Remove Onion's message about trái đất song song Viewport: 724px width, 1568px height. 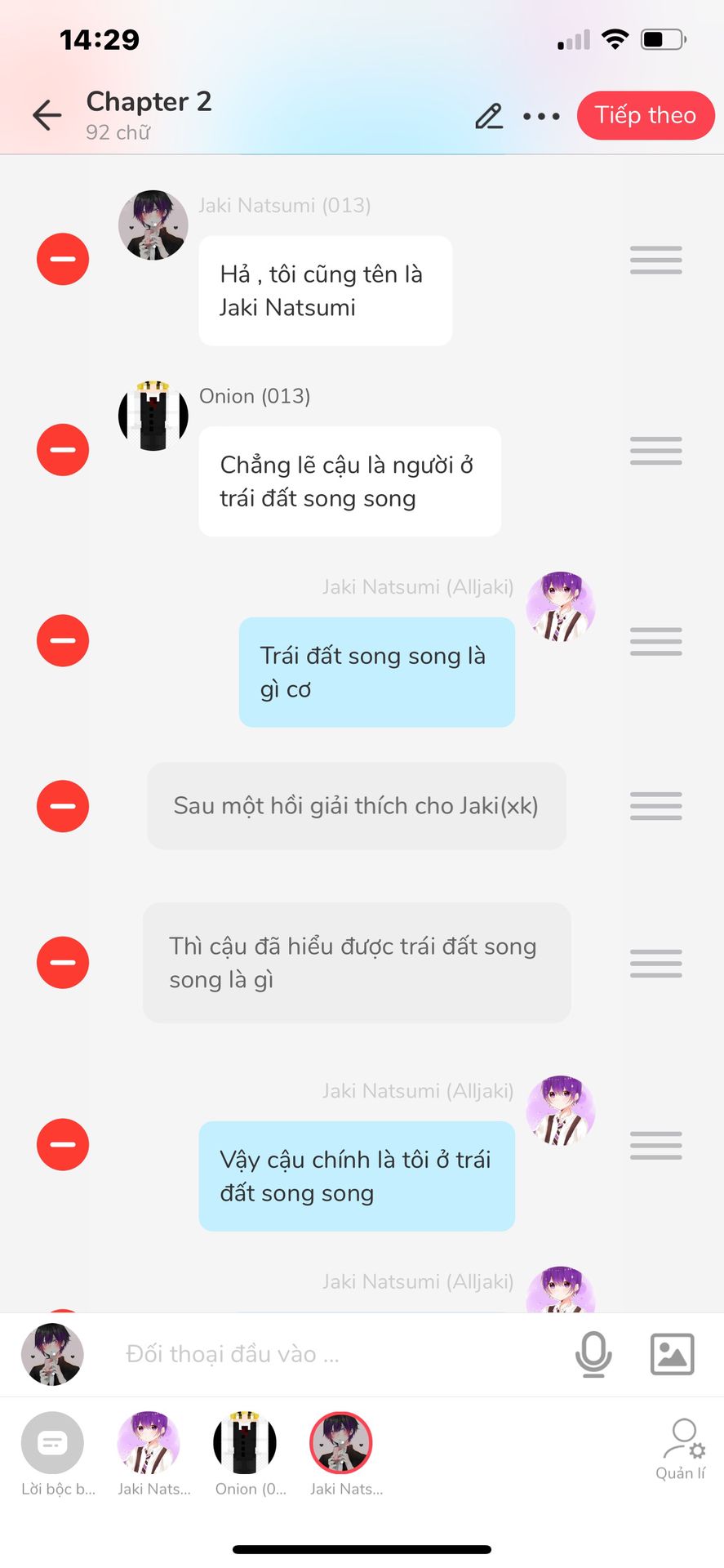click(63, 450)
